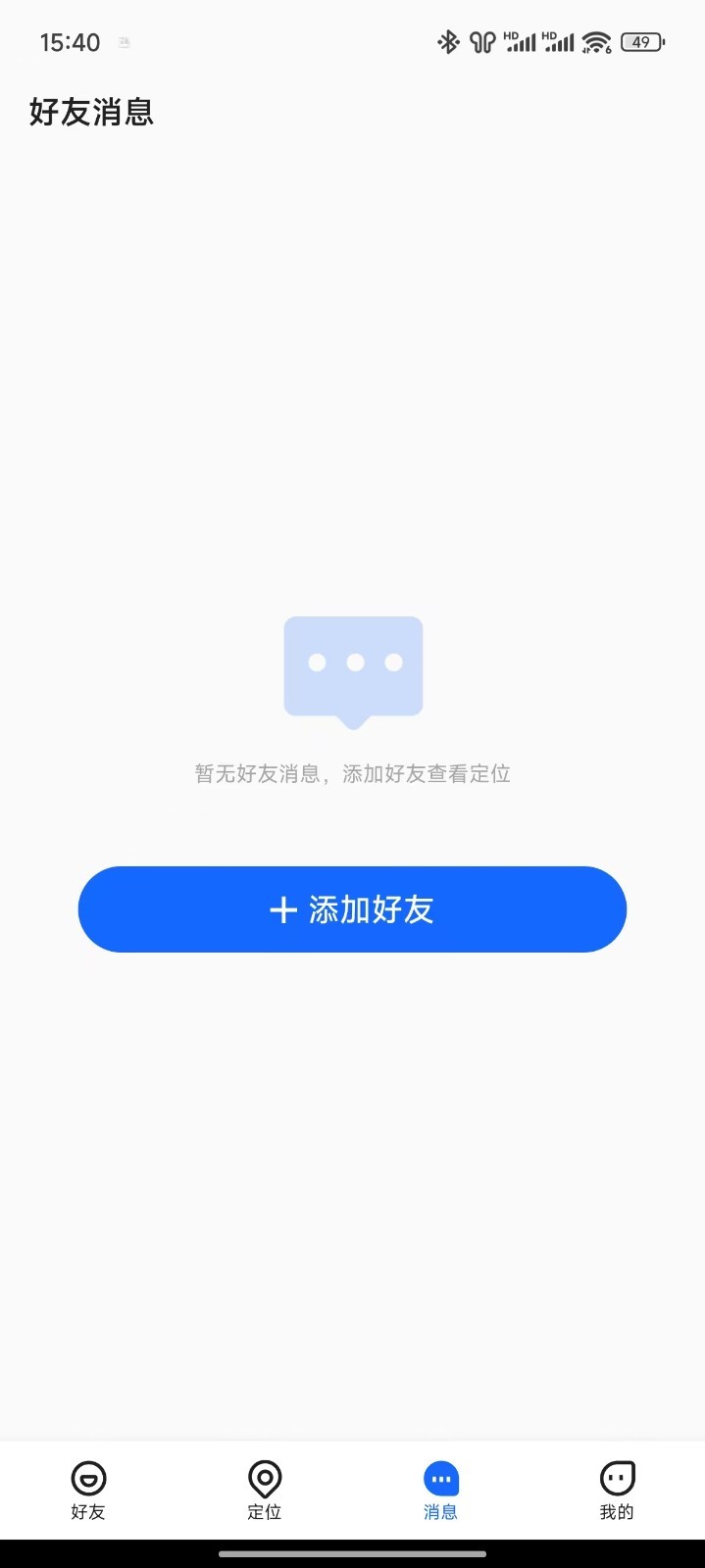Image resolution: width=705 pixels, height=1568 pixels.
Task: Tap the 添加好友 button
Action: (x=352, y=908)
